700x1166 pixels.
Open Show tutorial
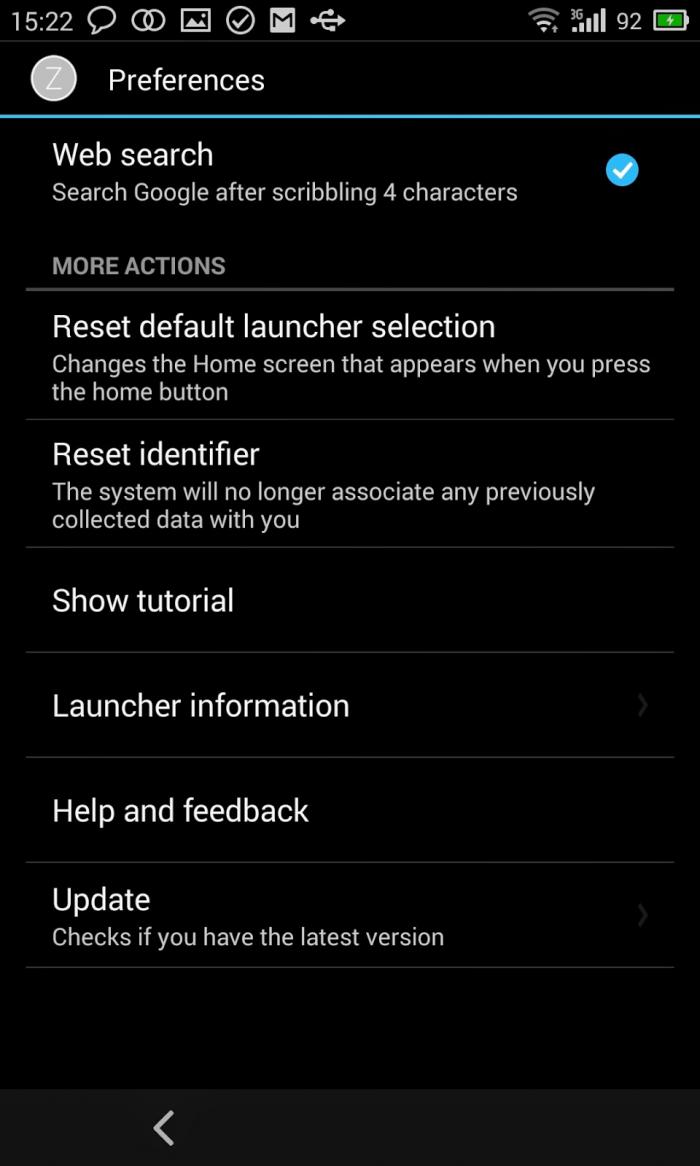(x=350, y=600)
